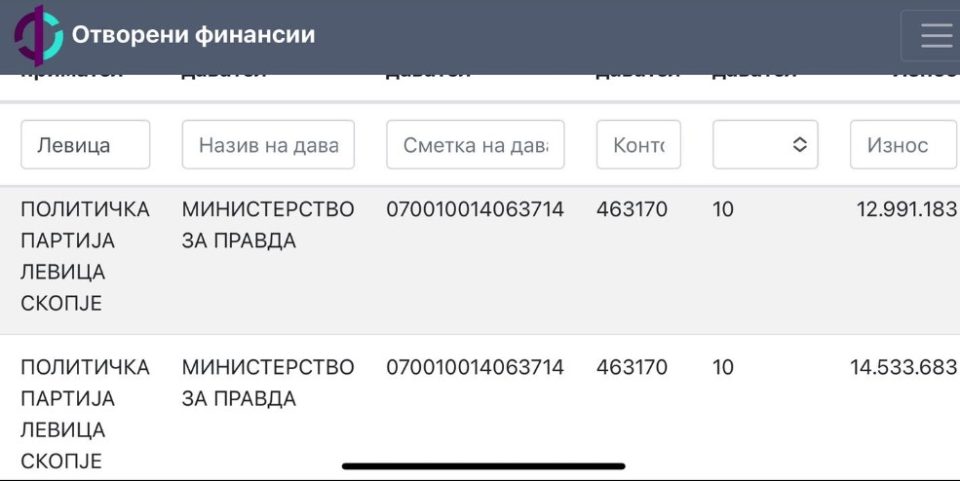Edit the recipient filter containing Левица
960x481 pixels.
point(85,145)
